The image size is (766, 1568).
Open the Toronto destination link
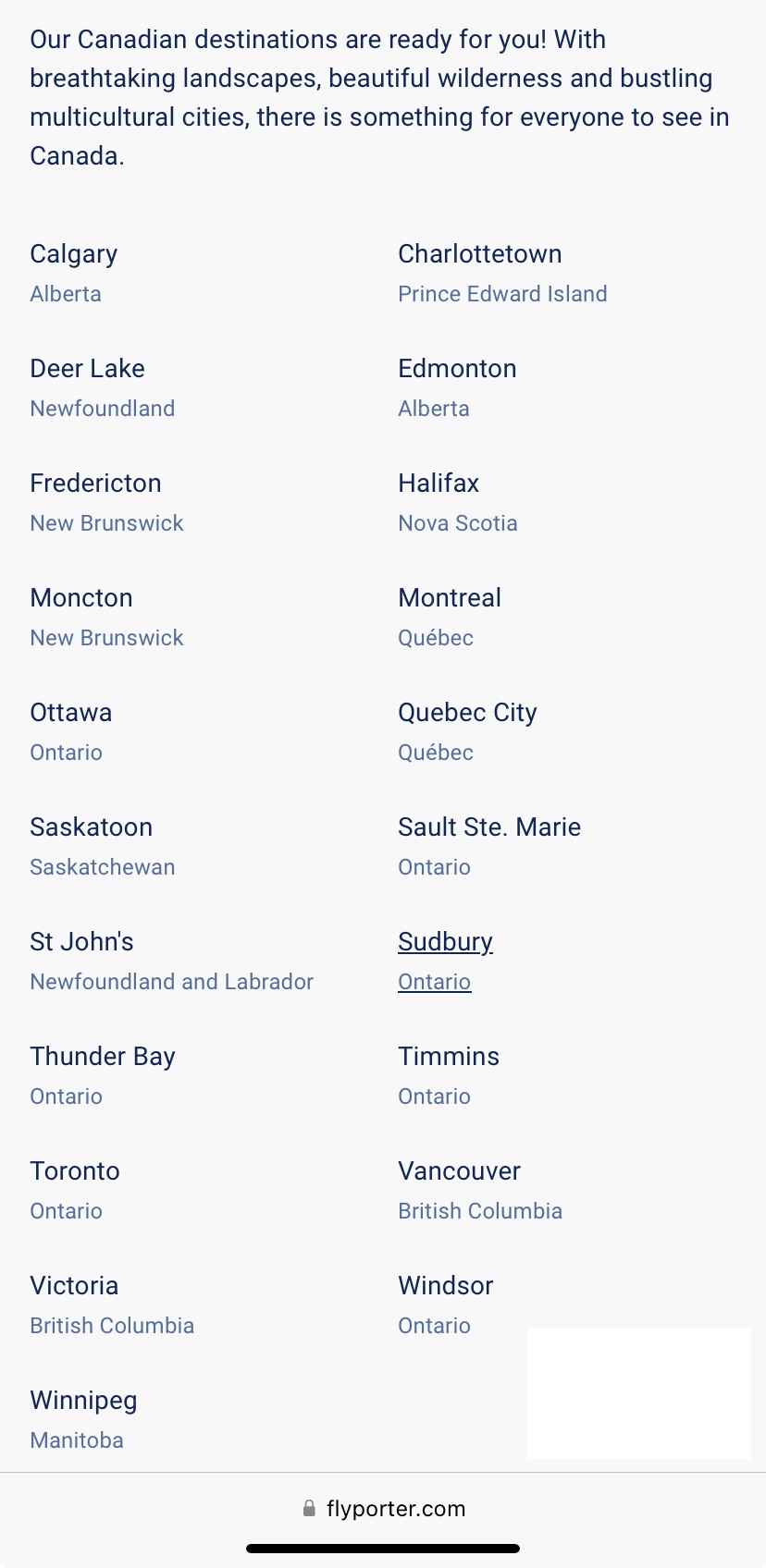[x=75, y=1172]
